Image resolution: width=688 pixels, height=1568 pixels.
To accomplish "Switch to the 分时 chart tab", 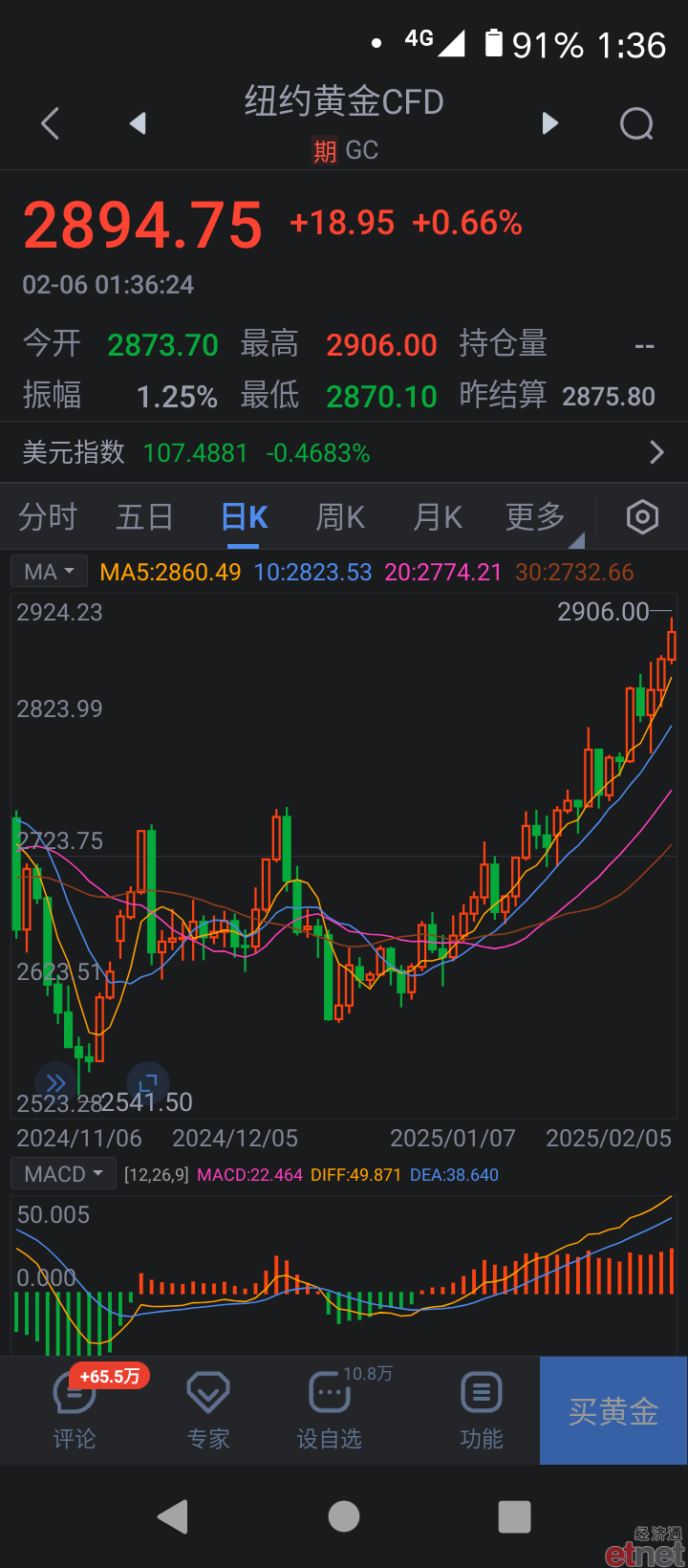I will (x=48, y=517).
